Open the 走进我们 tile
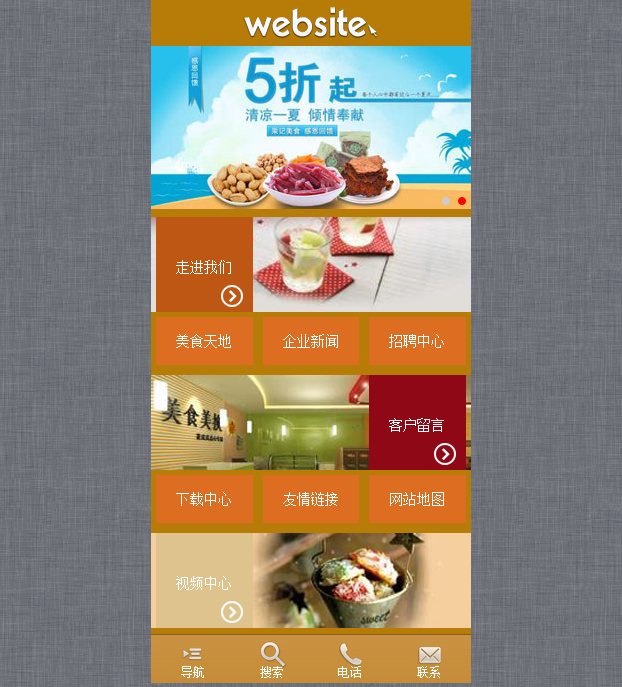This screenshot has width=622, height=687. [204, 266]
